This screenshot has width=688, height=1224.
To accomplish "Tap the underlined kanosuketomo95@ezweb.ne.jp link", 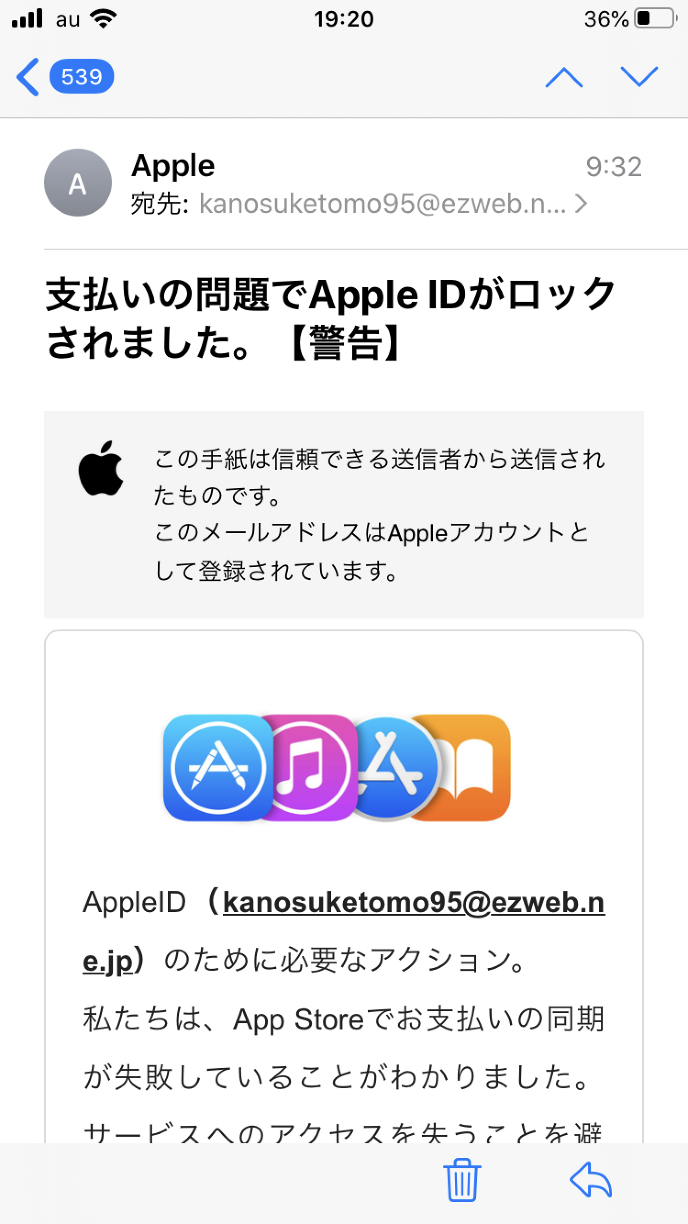I will point(413,904).
